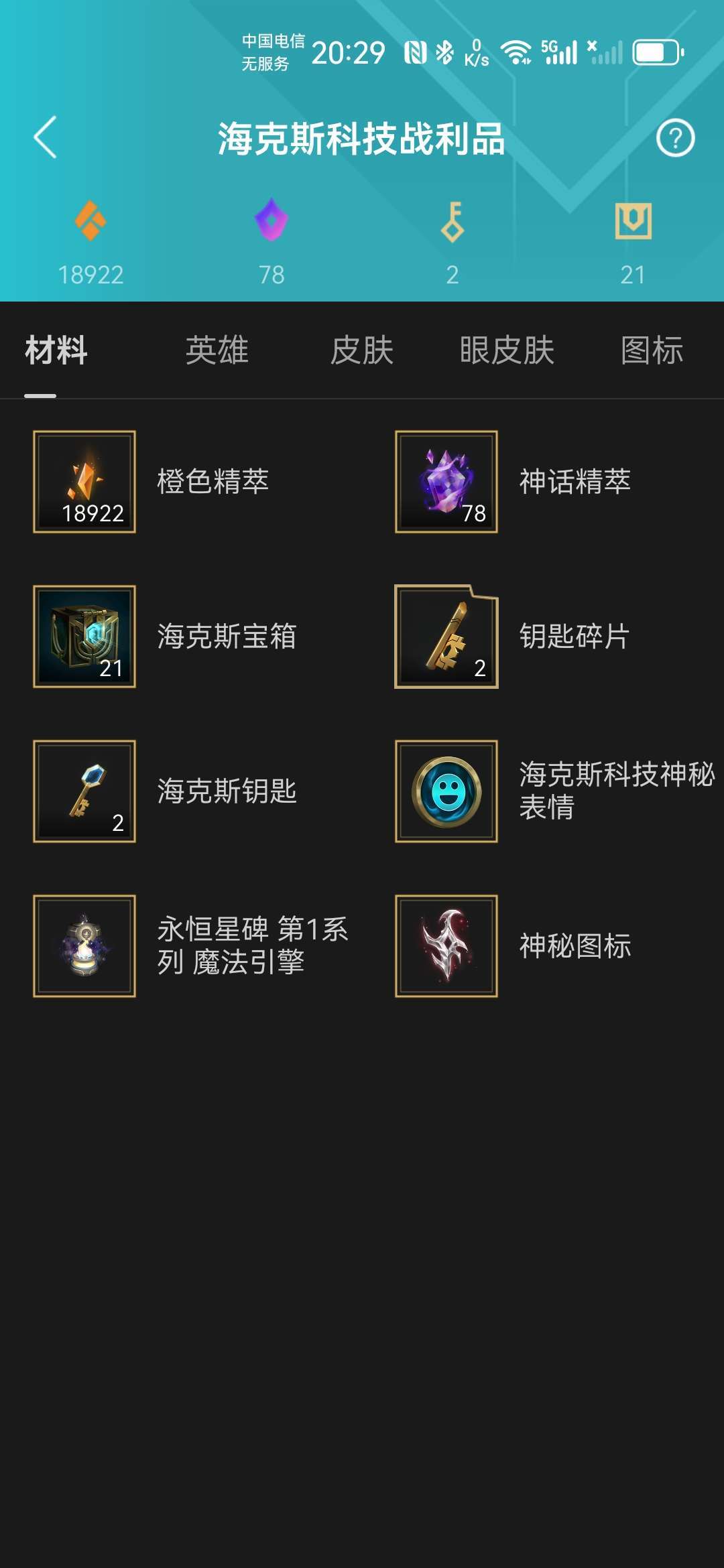Select the 材料 tab
724x1568 pixels.
[56, 350]
